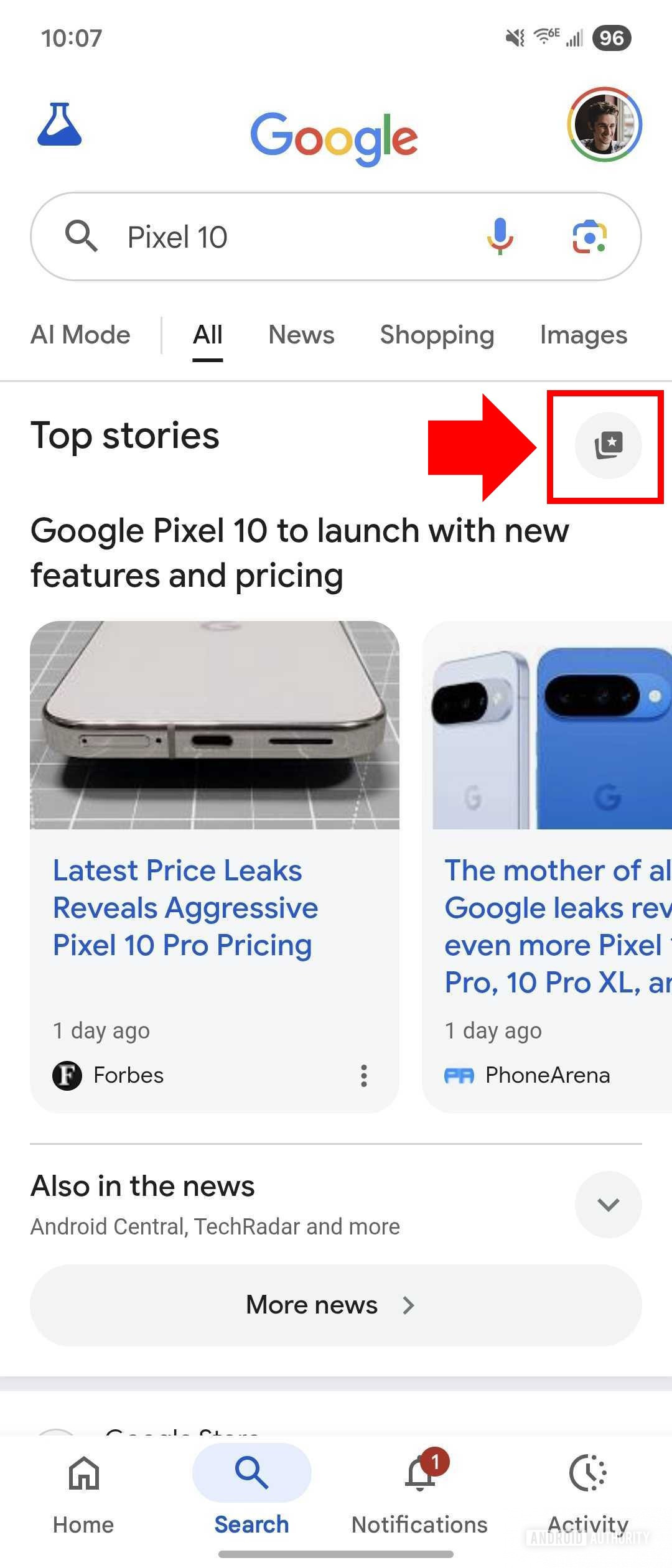This screenshot has height=1568, width=672.
Task: Expand the Also in the news section
Action: click(x=608, y=1205)
